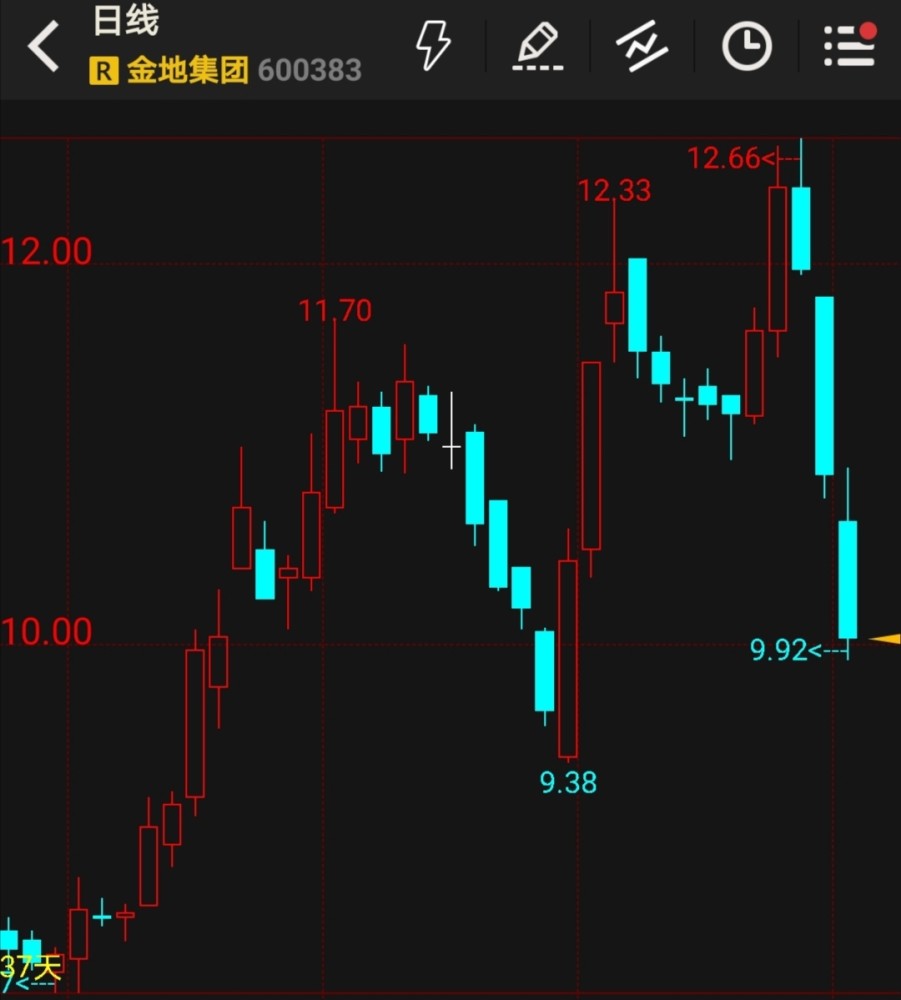The width and height of the screenshot is (901, 1000).
Task: Open the pencil drawing tool
Action: (x=537, y=46)
